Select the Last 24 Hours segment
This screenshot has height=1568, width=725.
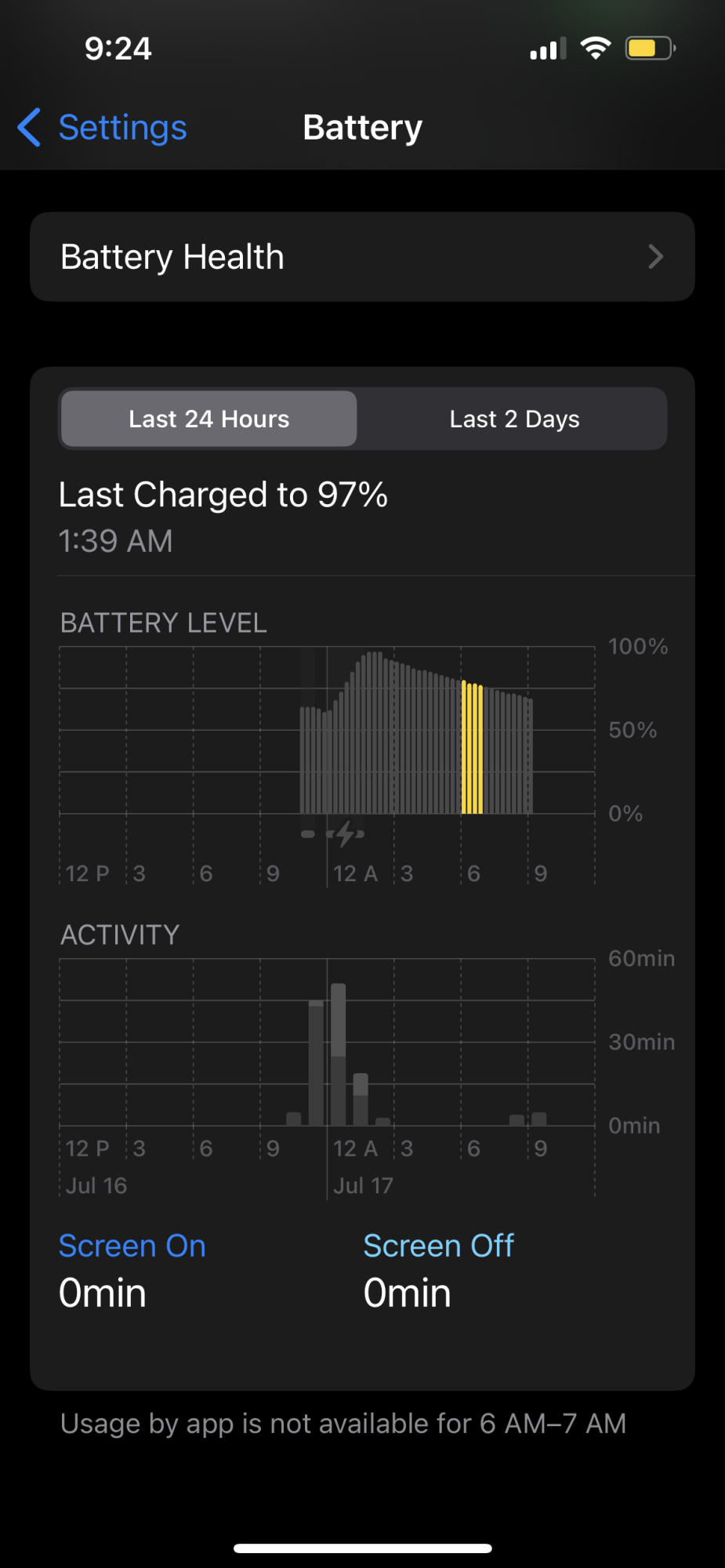pyautogui.click(x=209, y=419)
